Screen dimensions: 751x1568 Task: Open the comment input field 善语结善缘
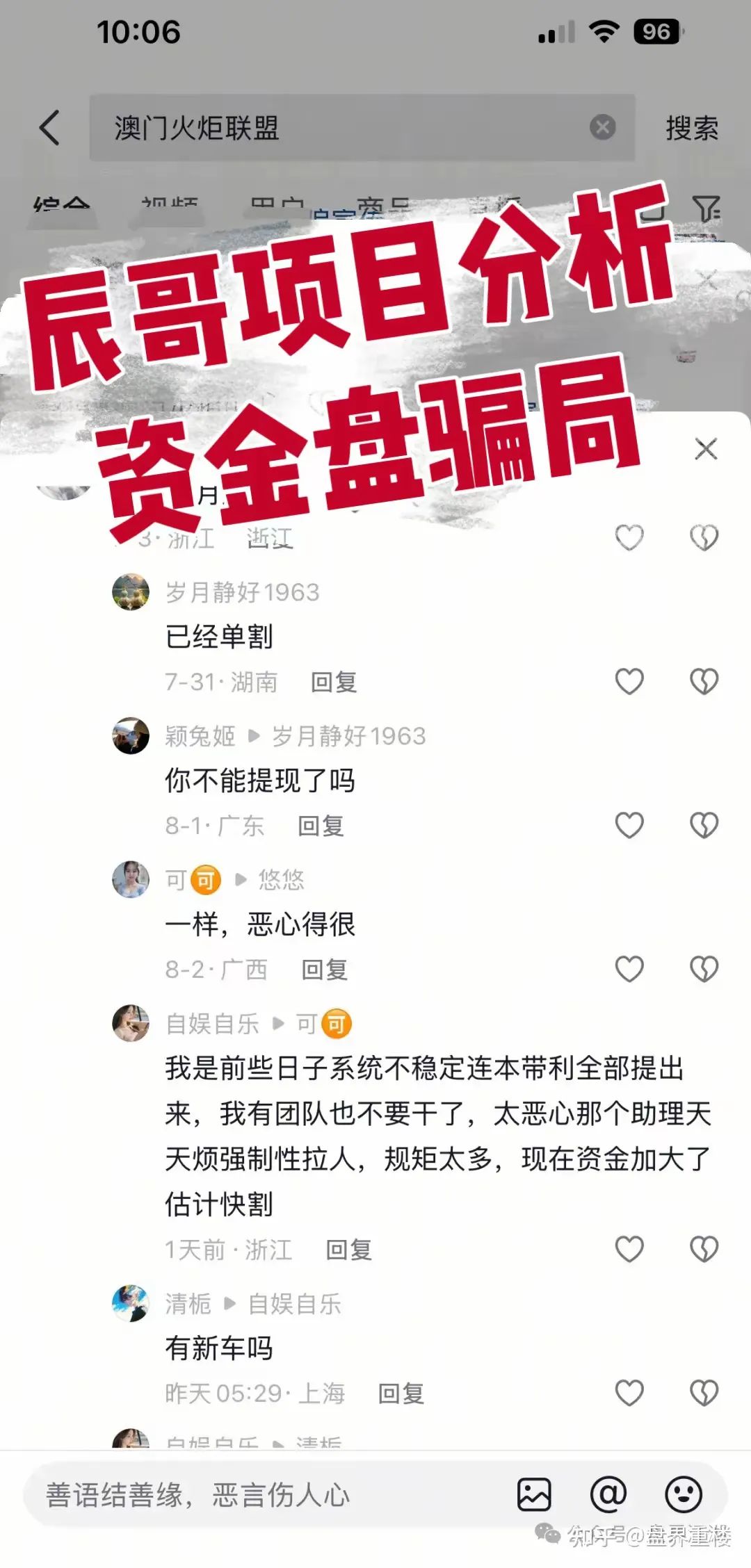pos(264,1495)
